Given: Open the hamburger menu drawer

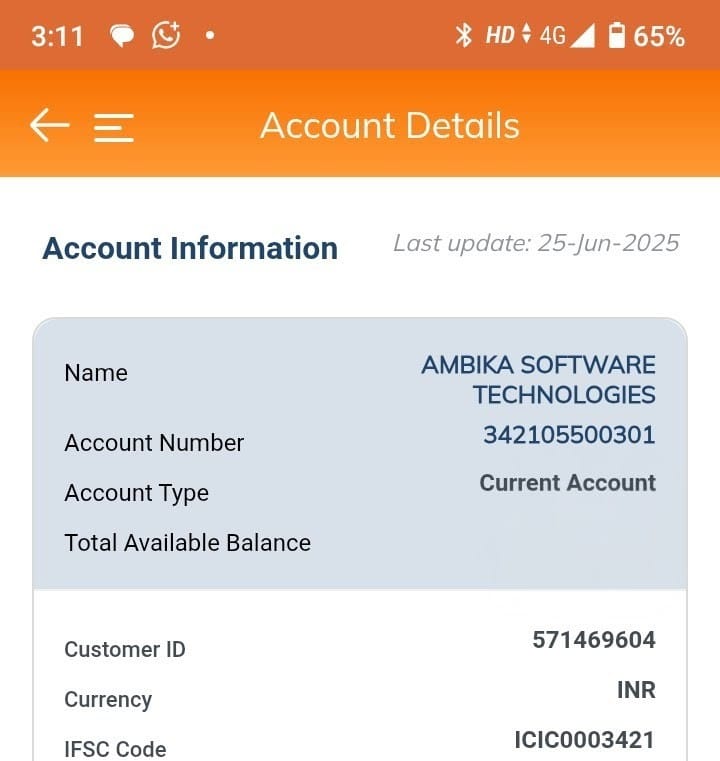Looking at the screenshot, I should click(x=114, y=126).
